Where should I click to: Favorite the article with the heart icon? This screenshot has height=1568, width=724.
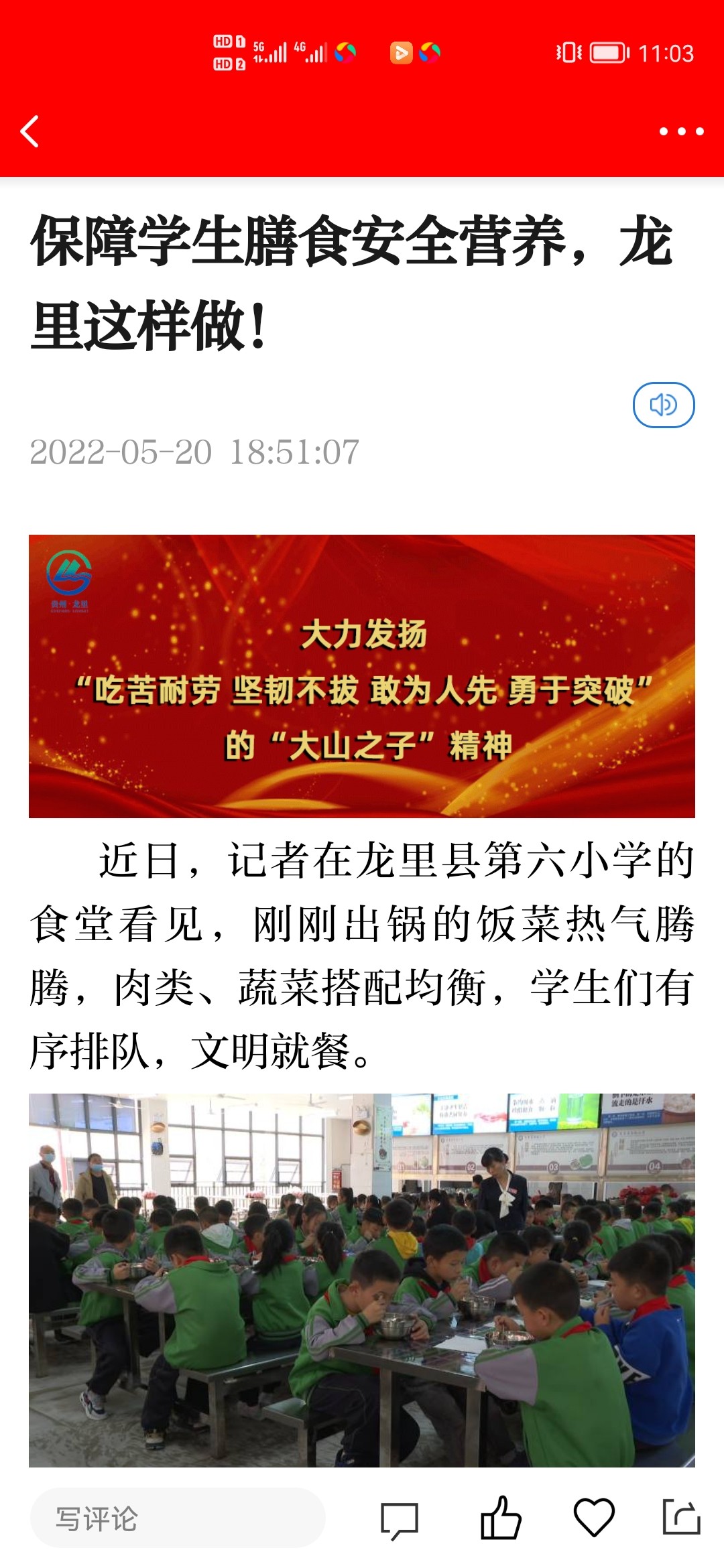(x=594, y=1518)
